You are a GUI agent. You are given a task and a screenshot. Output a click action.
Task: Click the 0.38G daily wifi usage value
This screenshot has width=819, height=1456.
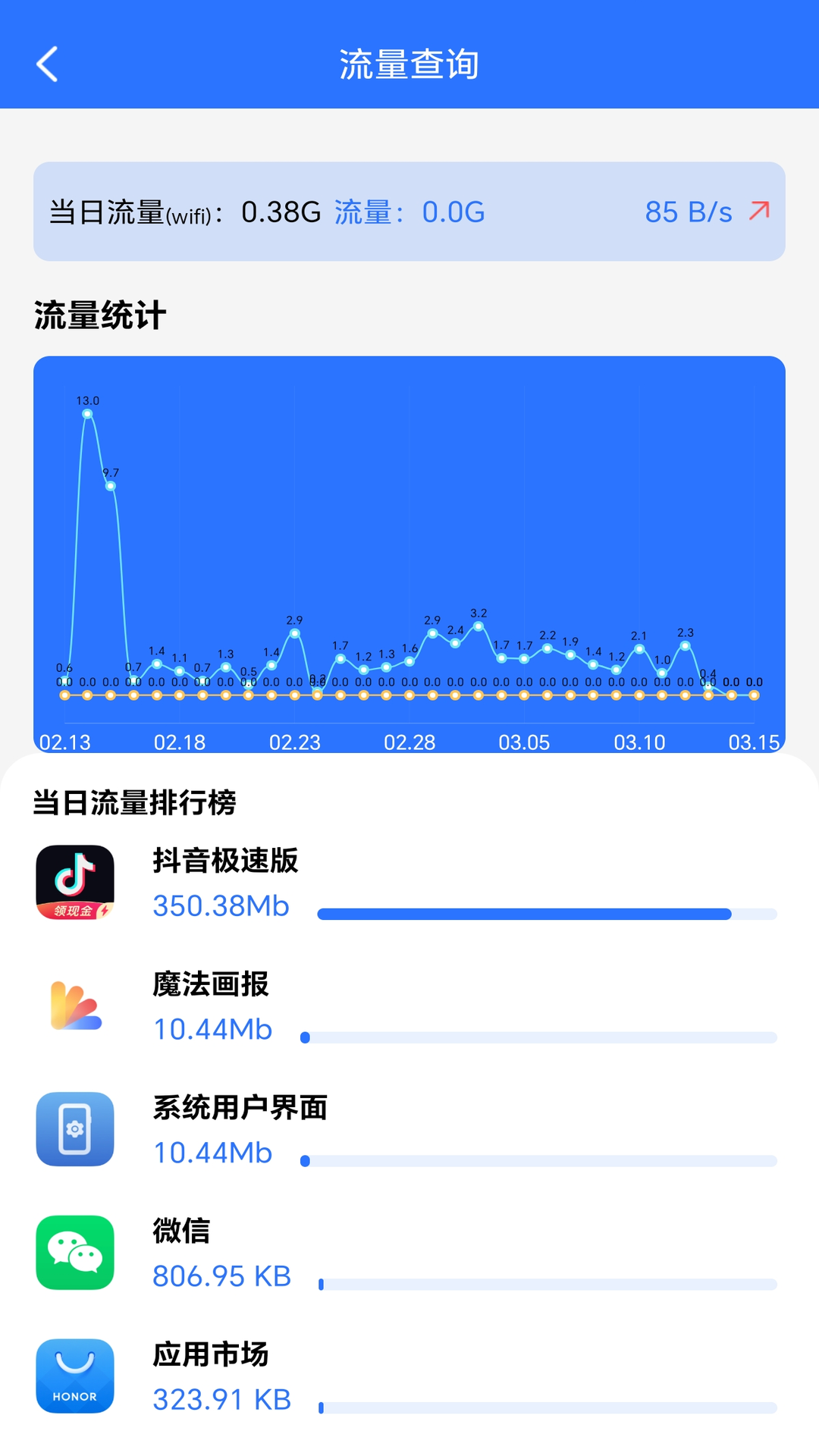tap(281, 212)
